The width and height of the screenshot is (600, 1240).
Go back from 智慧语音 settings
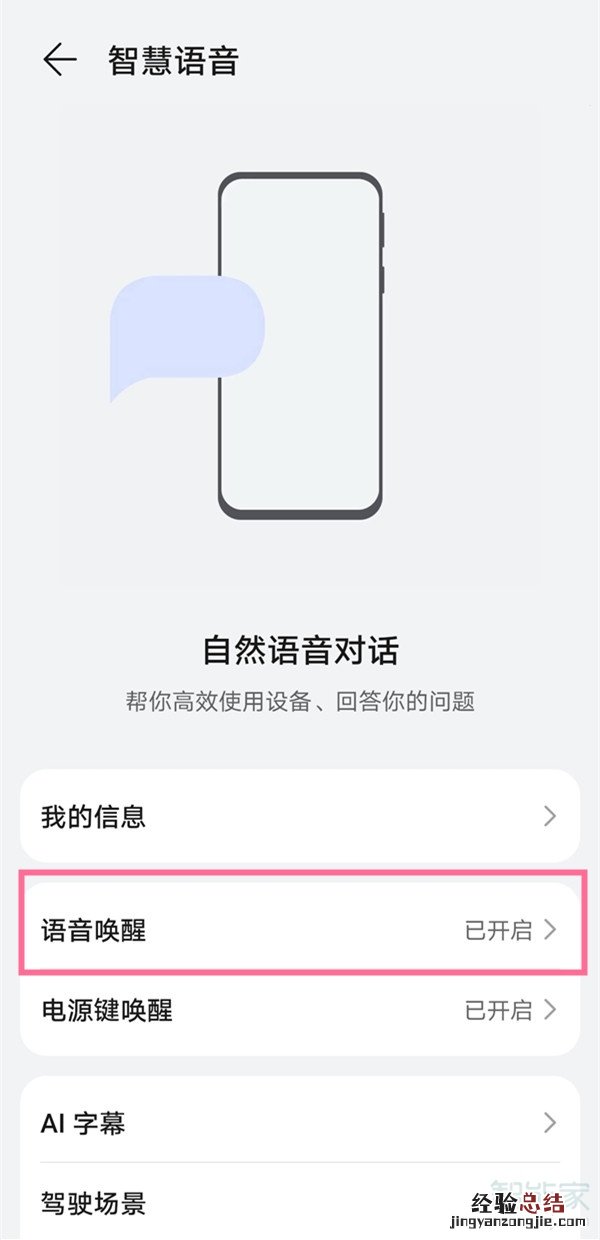[x=60, y=61]
